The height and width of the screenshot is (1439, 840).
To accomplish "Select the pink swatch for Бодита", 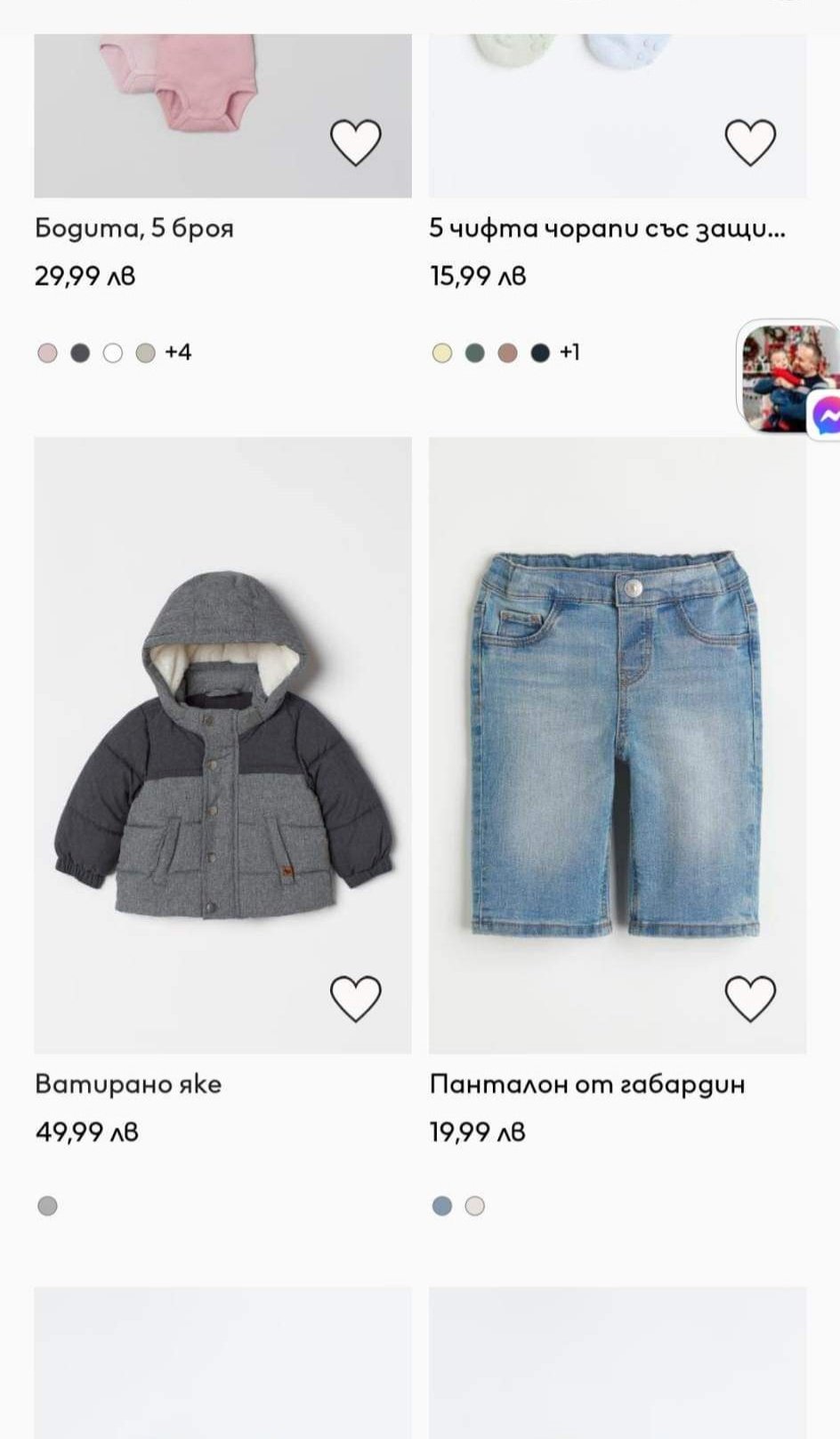I will pyautogui.click(x=47, y=353).
